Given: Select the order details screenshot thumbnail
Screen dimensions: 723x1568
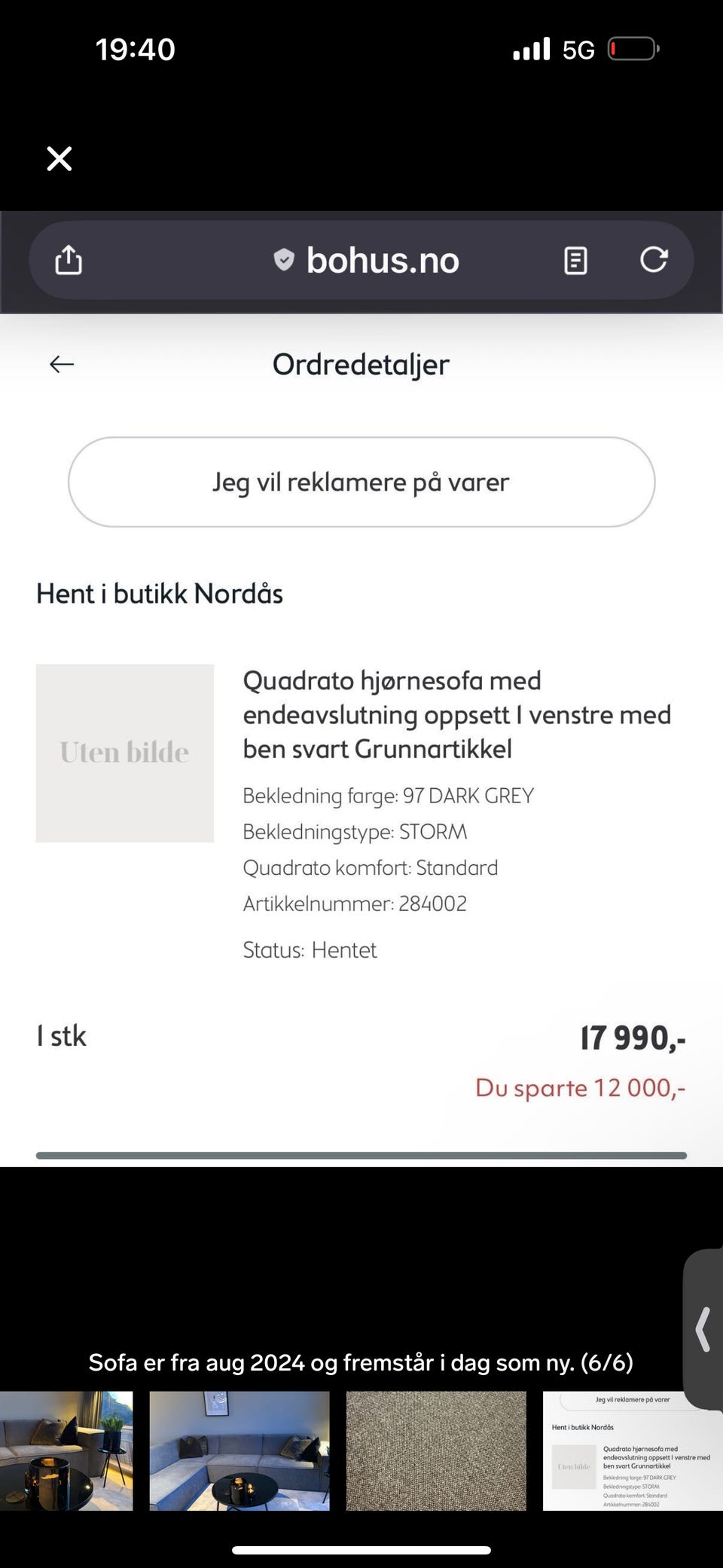Looking at the screenshot, I should click(x=633, y=1450).
